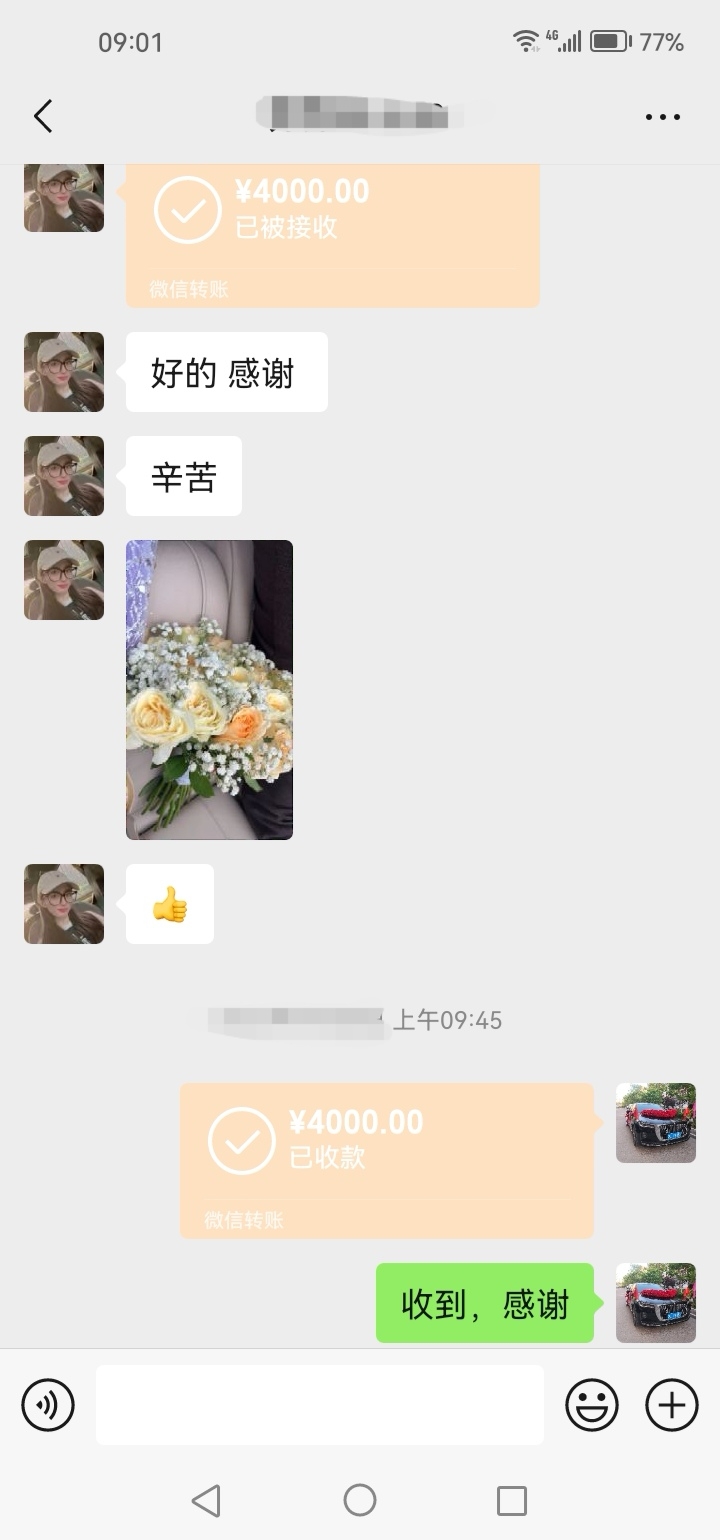Tap the system home button

click(360, 1500)
